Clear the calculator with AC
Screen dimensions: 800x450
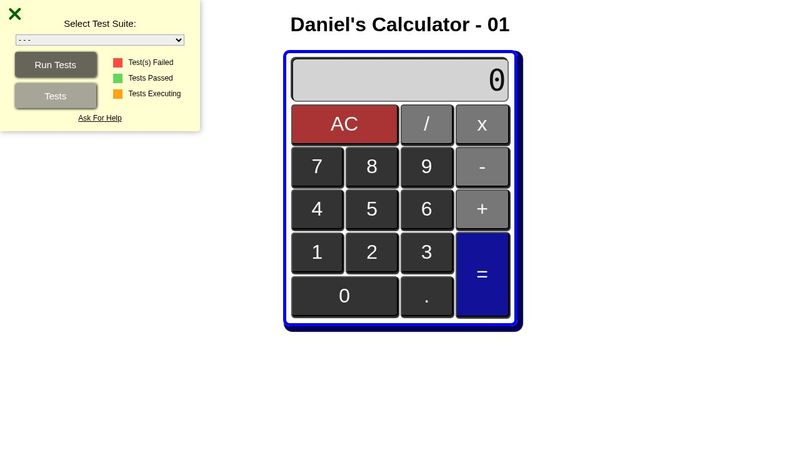[x=344, y=124]
